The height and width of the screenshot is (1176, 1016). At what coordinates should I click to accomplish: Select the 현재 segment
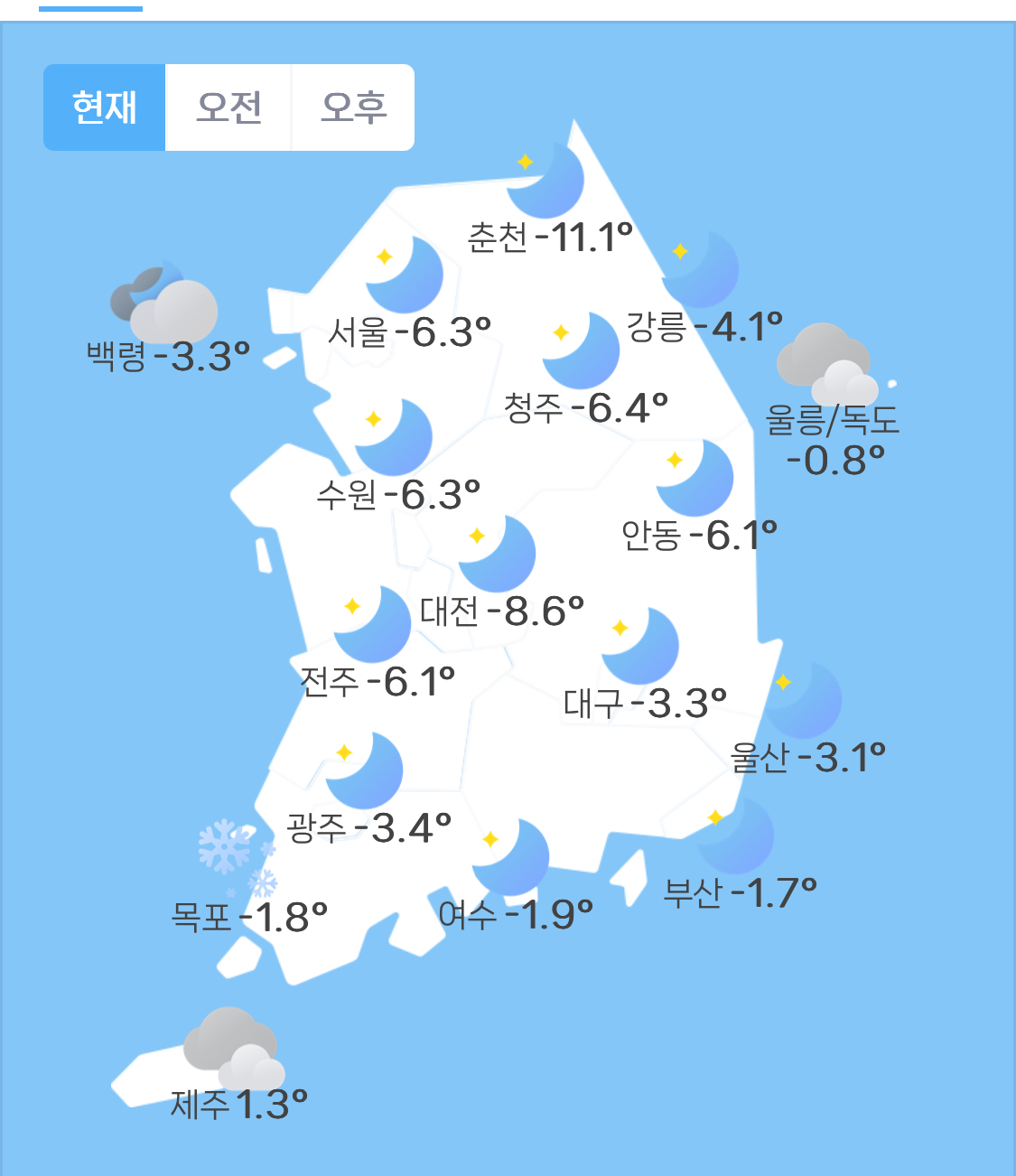pyautogui.click(x=105, y=107)
